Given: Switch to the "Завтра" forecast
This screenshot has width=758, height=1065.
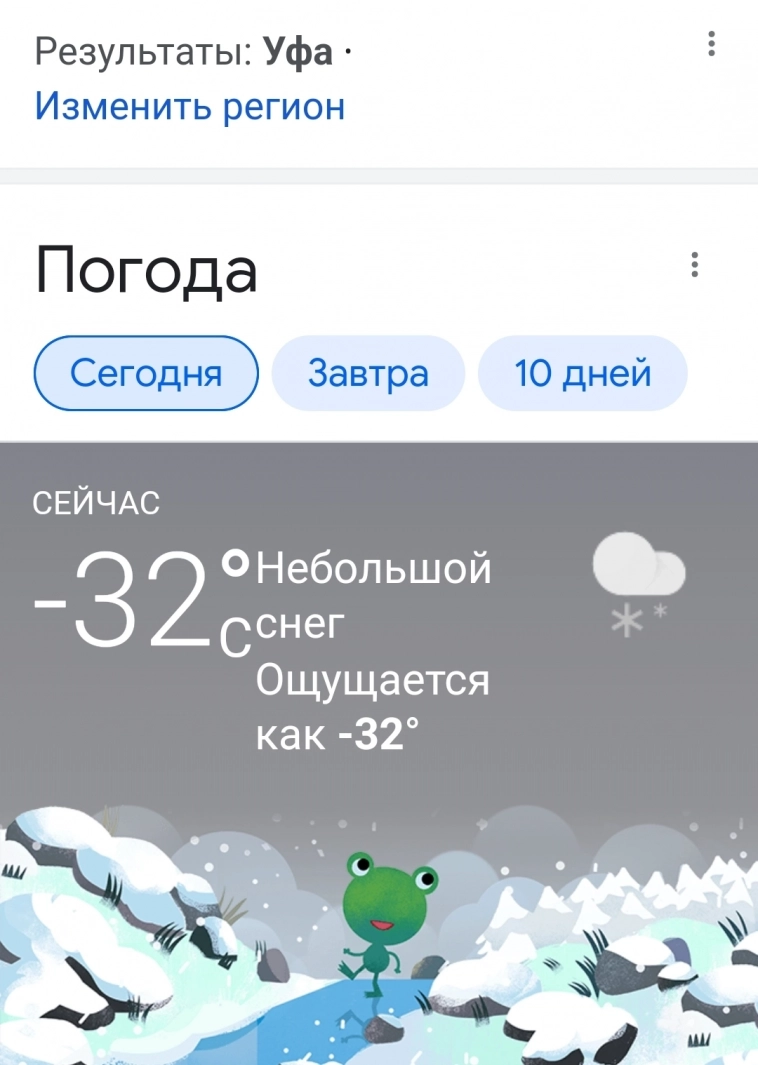Looking at the screenshot, I should click(368, 374).
